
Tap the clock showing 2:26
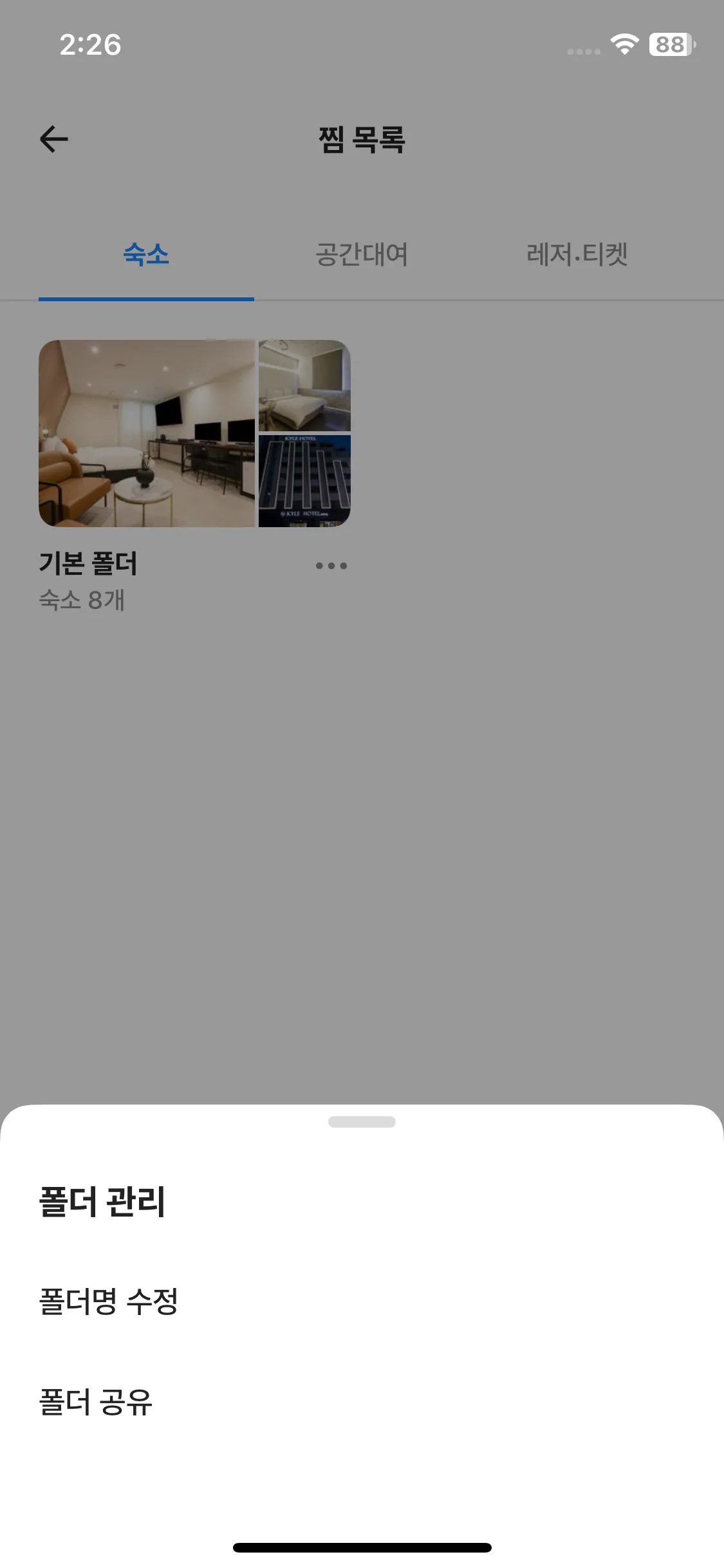click(89, 45)
